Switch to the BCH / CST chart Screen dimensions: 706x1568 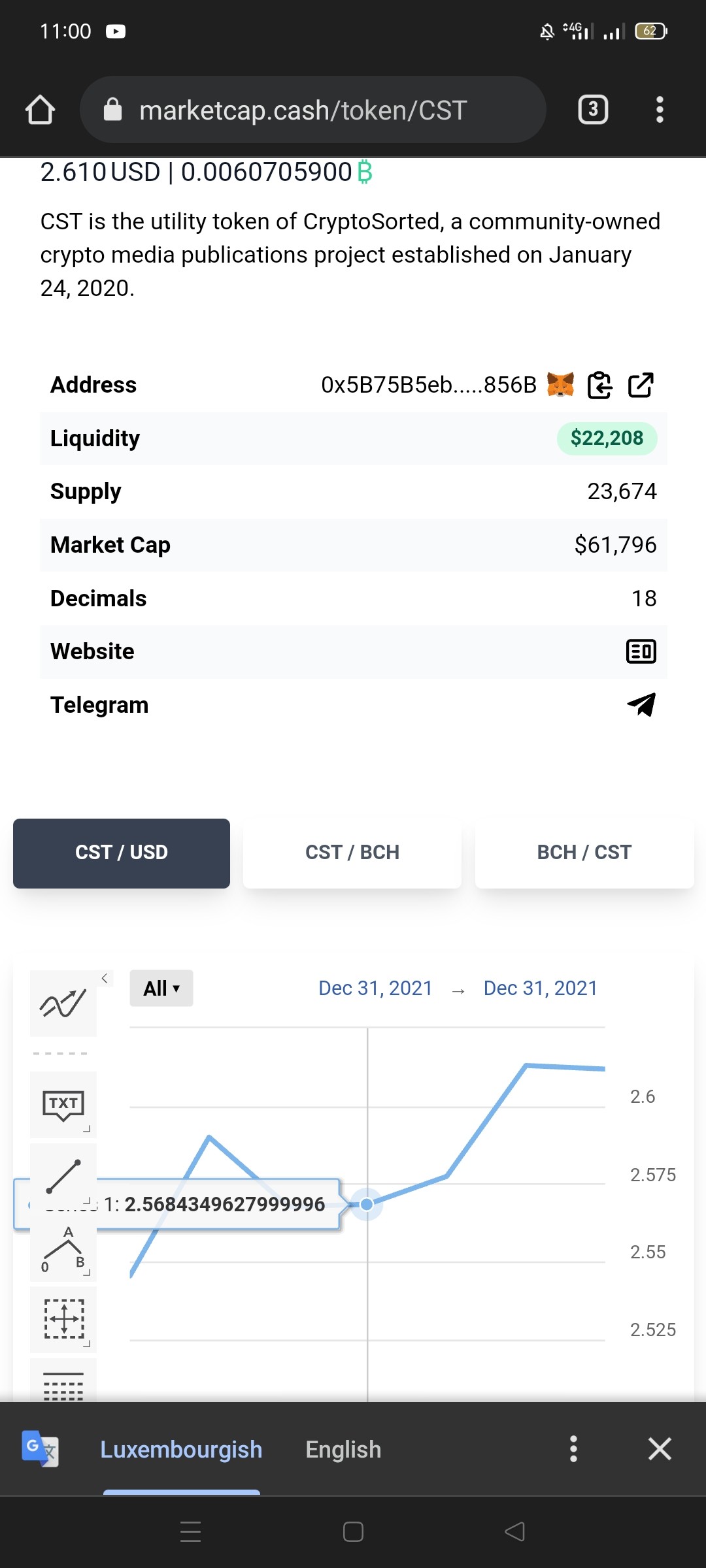pos(584,853)
